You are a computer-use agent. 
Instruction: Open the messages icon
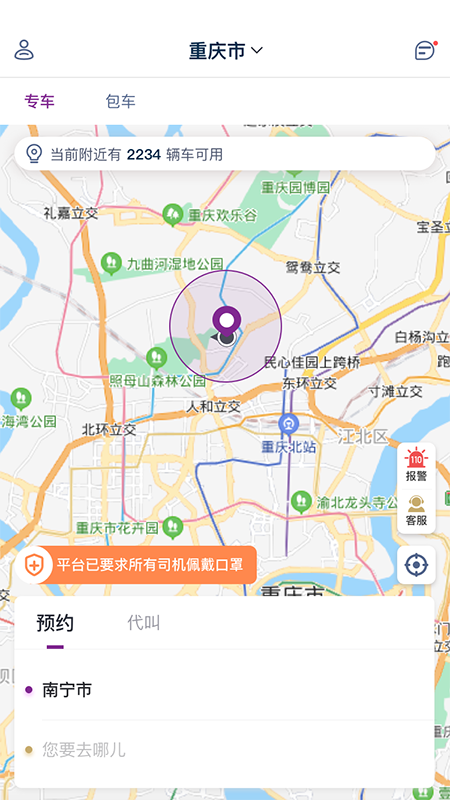(426, 50)
